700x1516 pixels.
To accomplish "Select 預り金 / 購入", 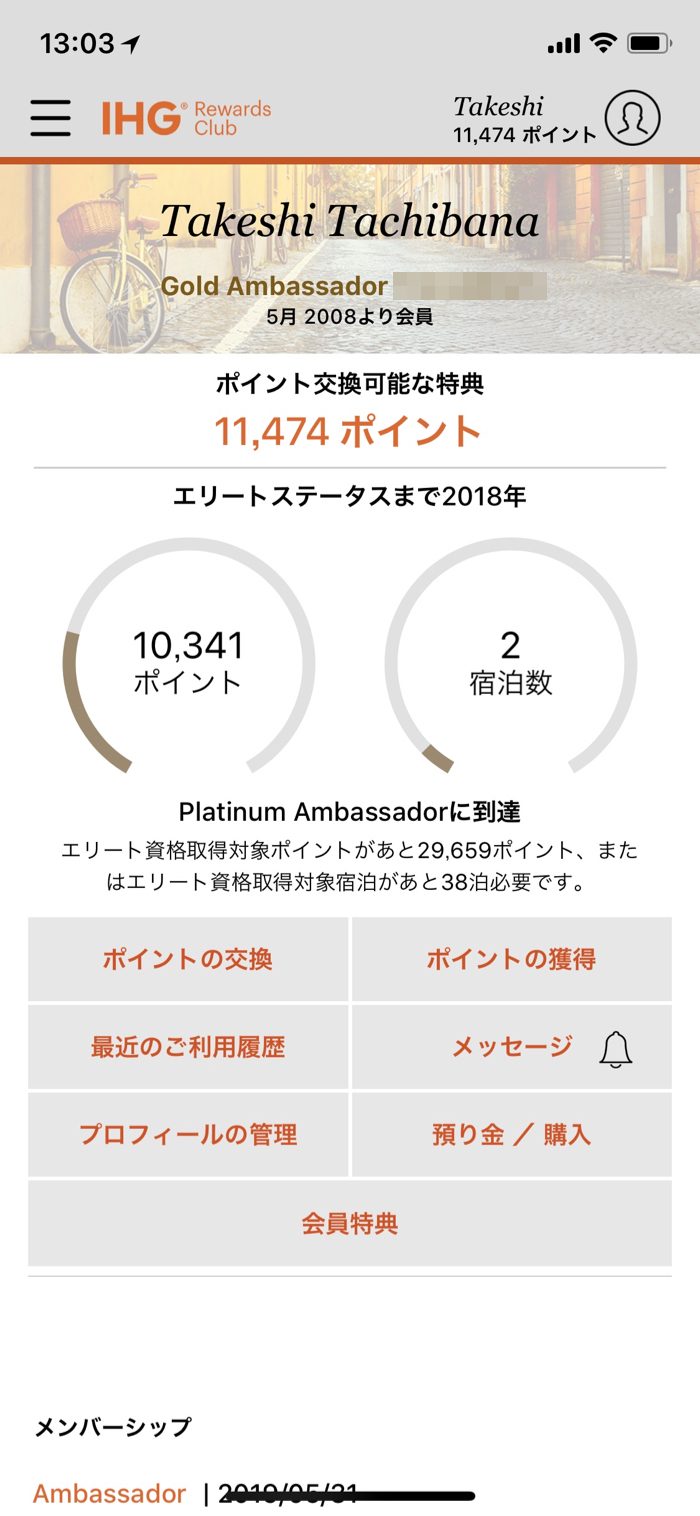I will coord(511,1135).
